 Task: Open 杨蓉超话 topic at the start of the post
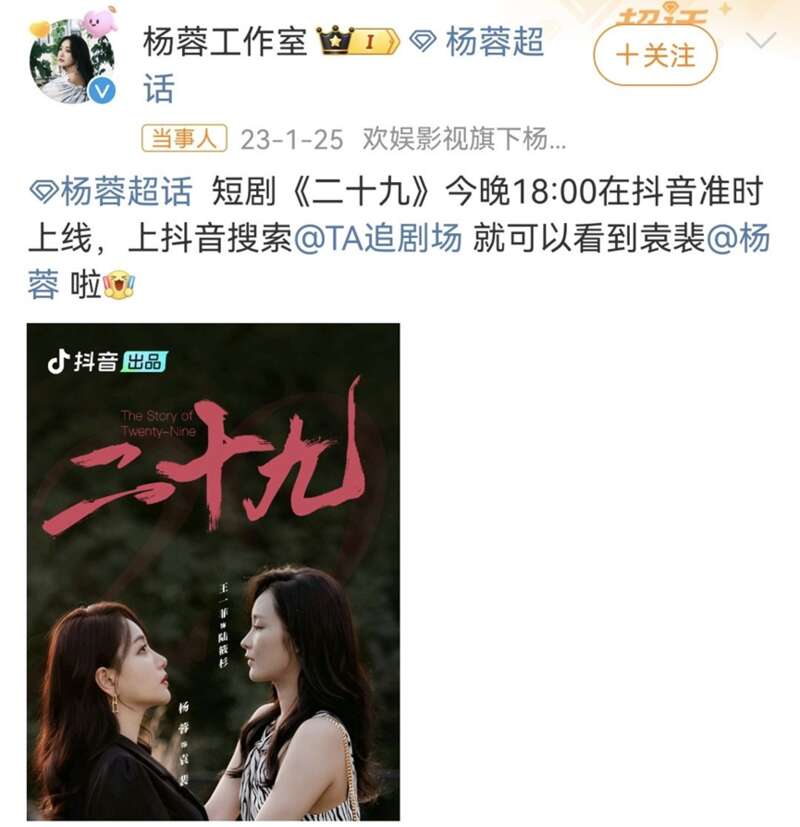point(114,191)
